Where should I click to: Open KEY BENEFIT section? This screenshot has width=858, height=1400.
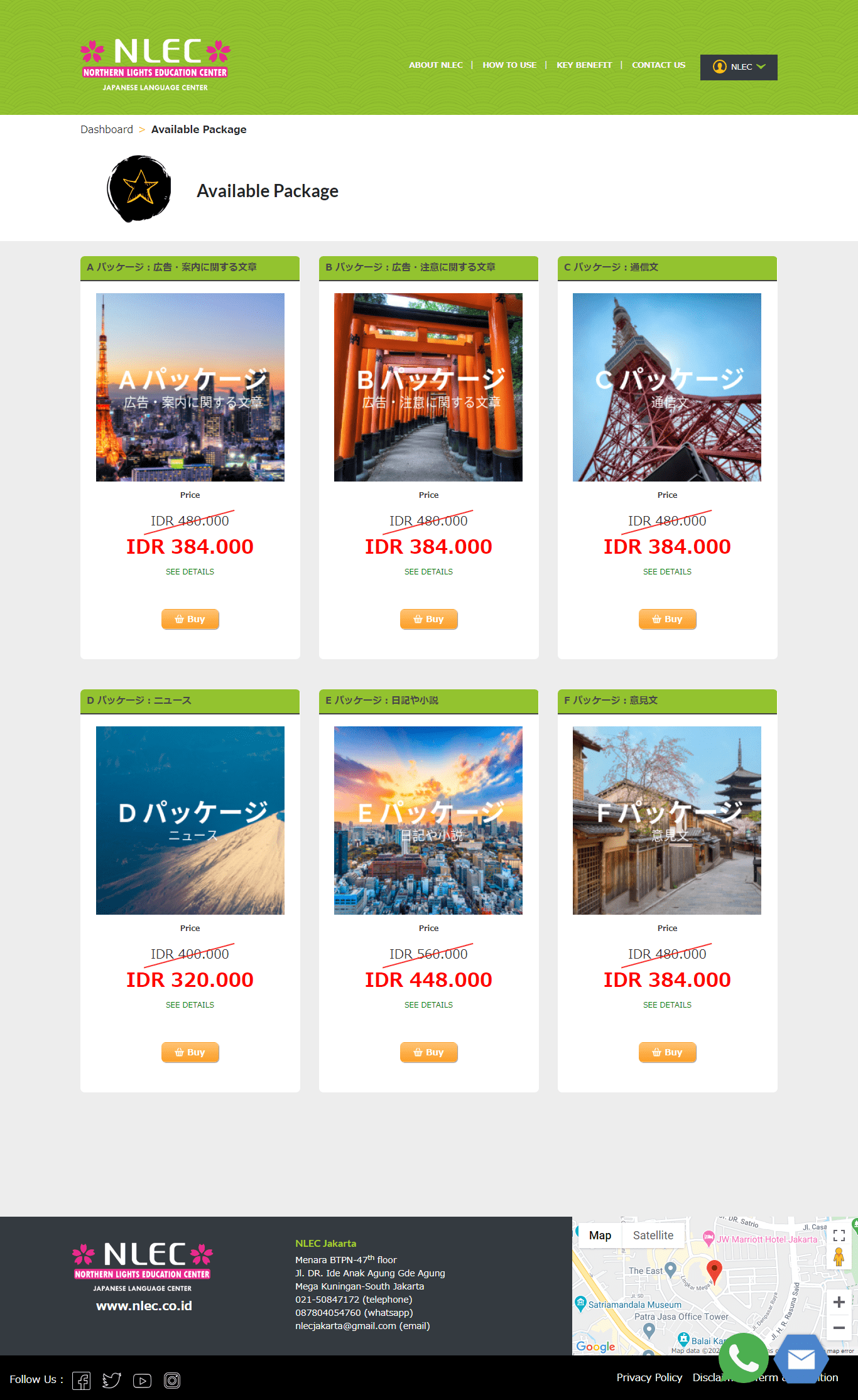(584, 65)
